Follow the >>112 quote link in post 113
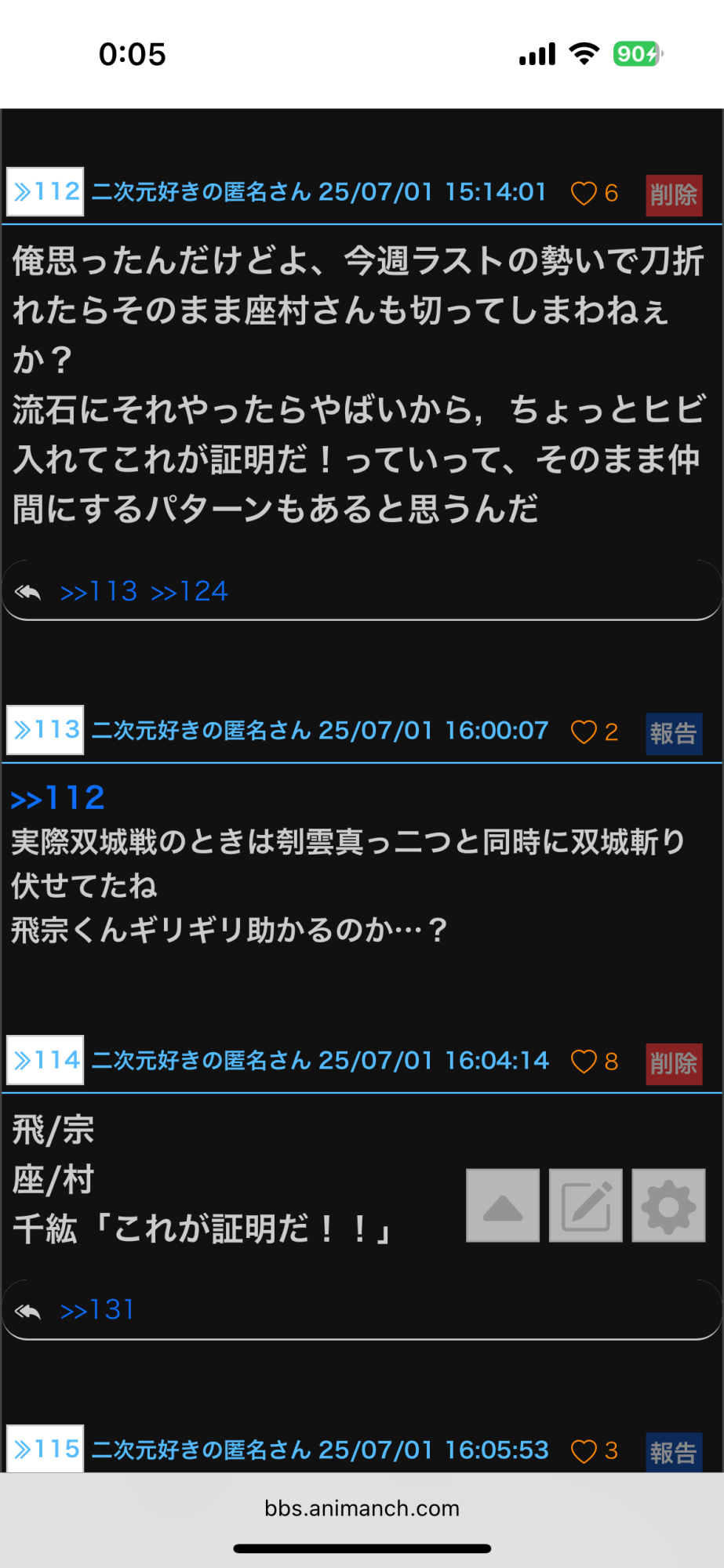 pyautogui.click(x=58, y=798)
